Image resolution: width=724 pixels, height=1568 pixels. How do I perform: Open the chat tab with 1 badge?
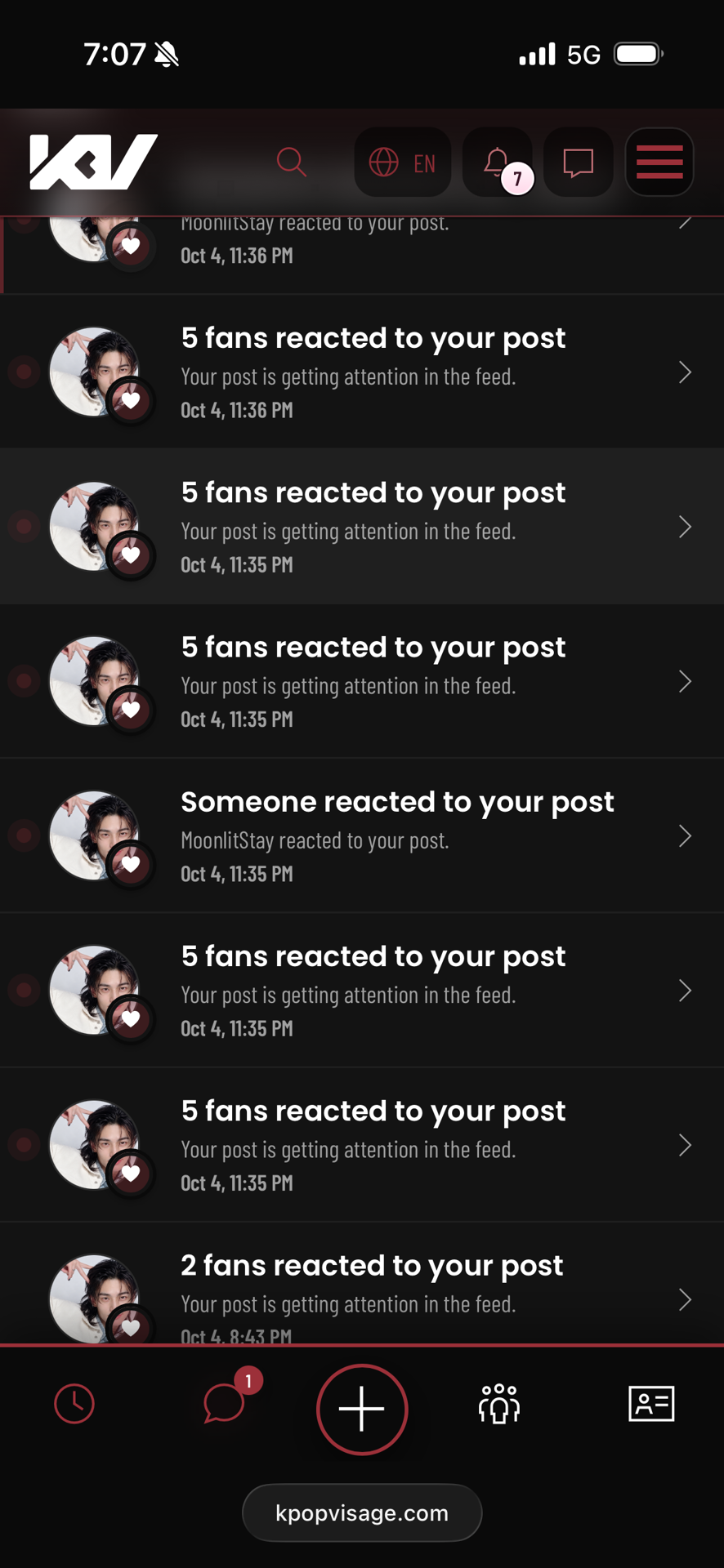pos(225,1404)
